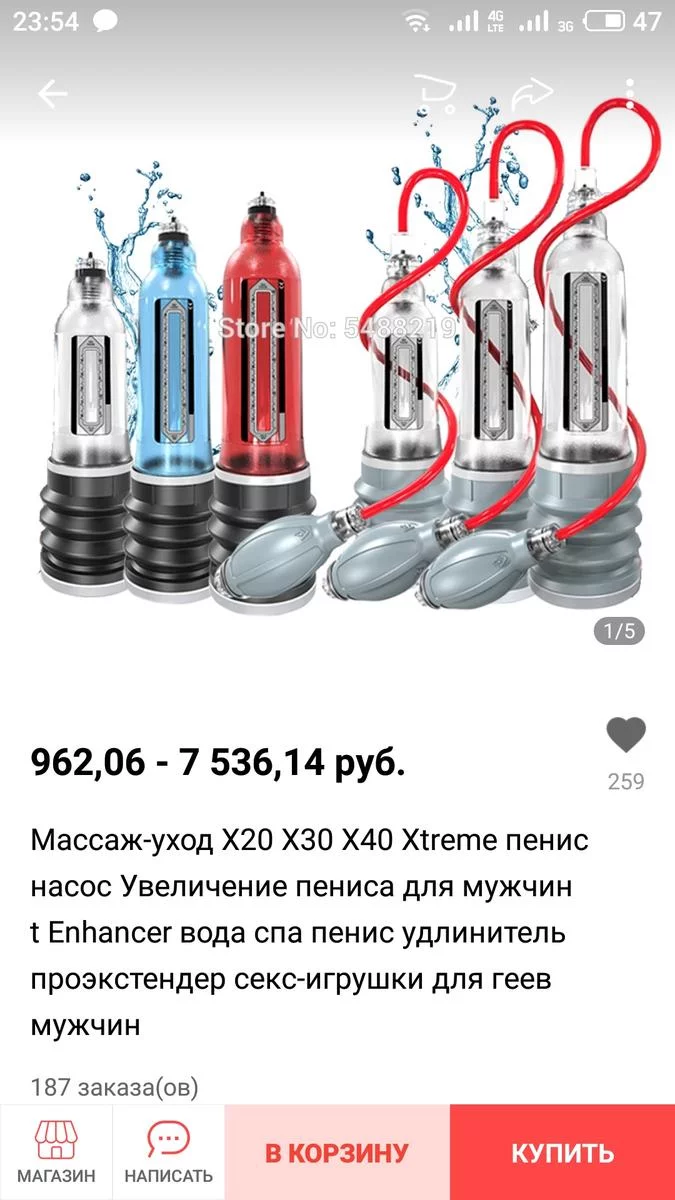
Task: Open the overflow menu
Action: coord(630,94)
